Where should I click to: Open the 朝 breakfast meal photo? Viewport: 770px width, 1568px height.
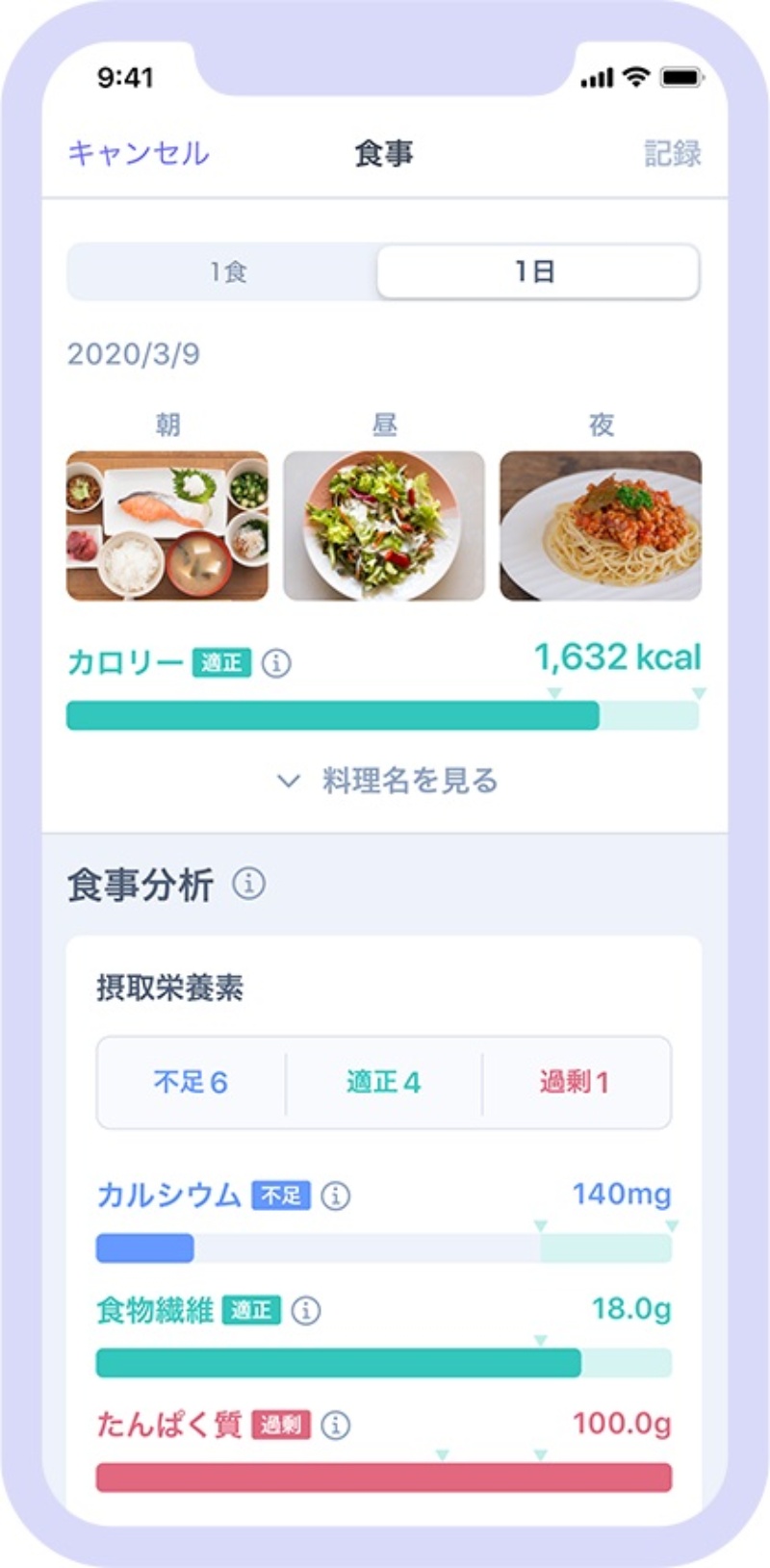click(x=167, y=526)
